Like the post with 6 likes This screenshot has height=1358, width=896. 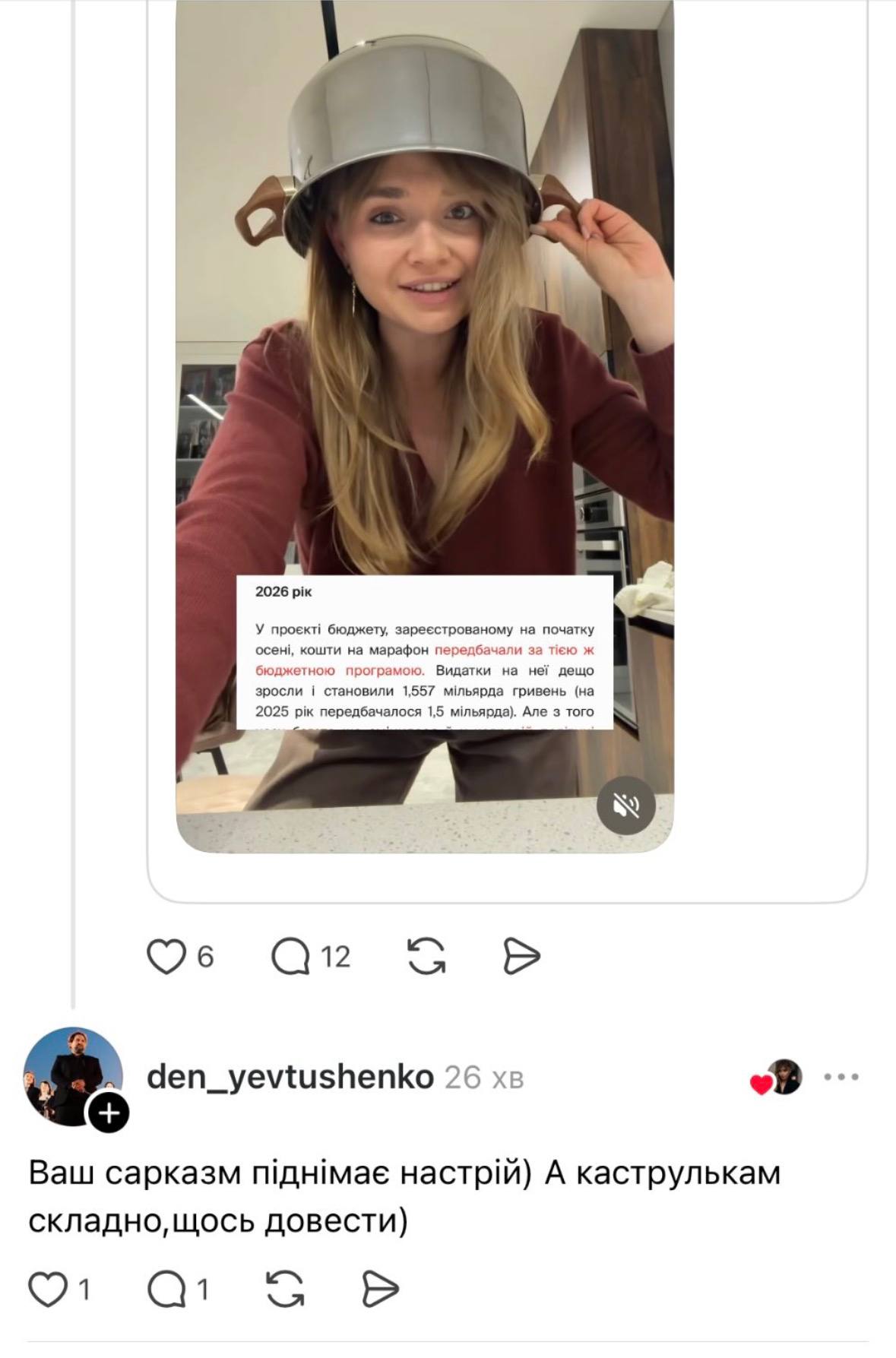166,956
